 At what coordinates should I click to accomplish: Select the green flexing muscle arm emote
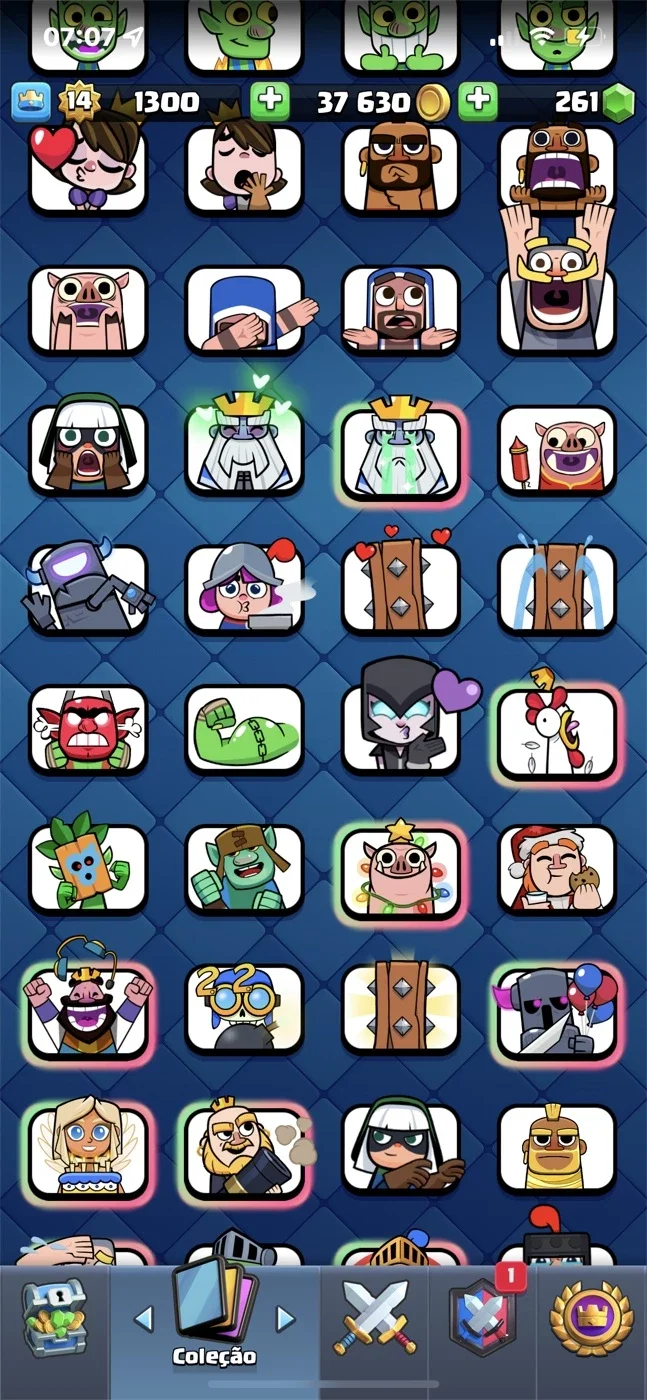244,728
